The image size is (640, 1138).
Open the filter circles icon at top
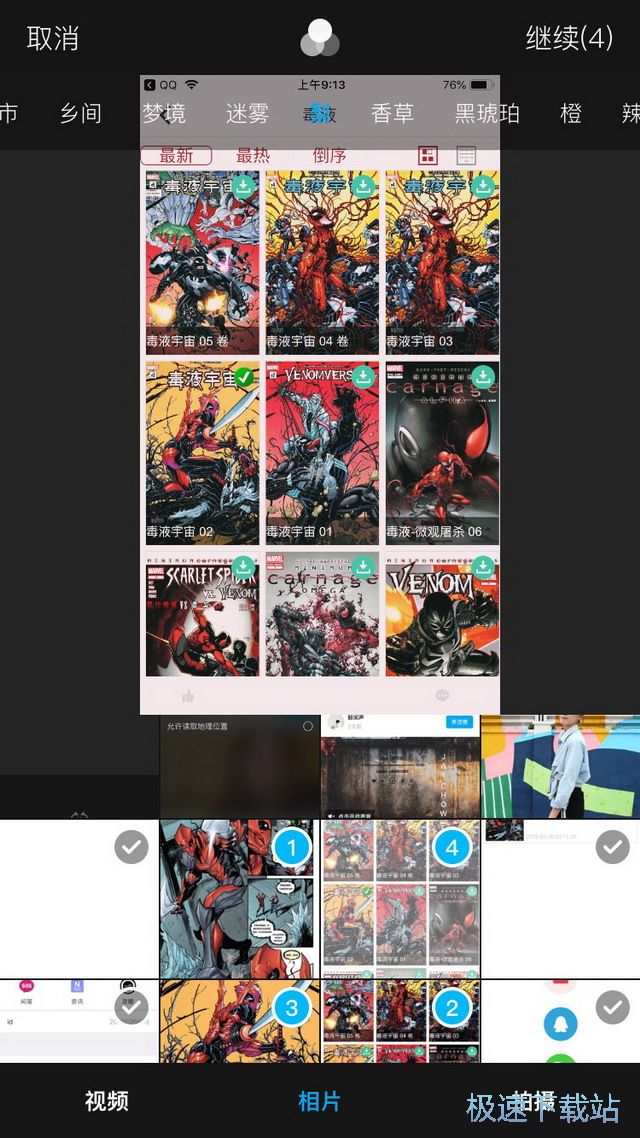[x=320, y=39]
